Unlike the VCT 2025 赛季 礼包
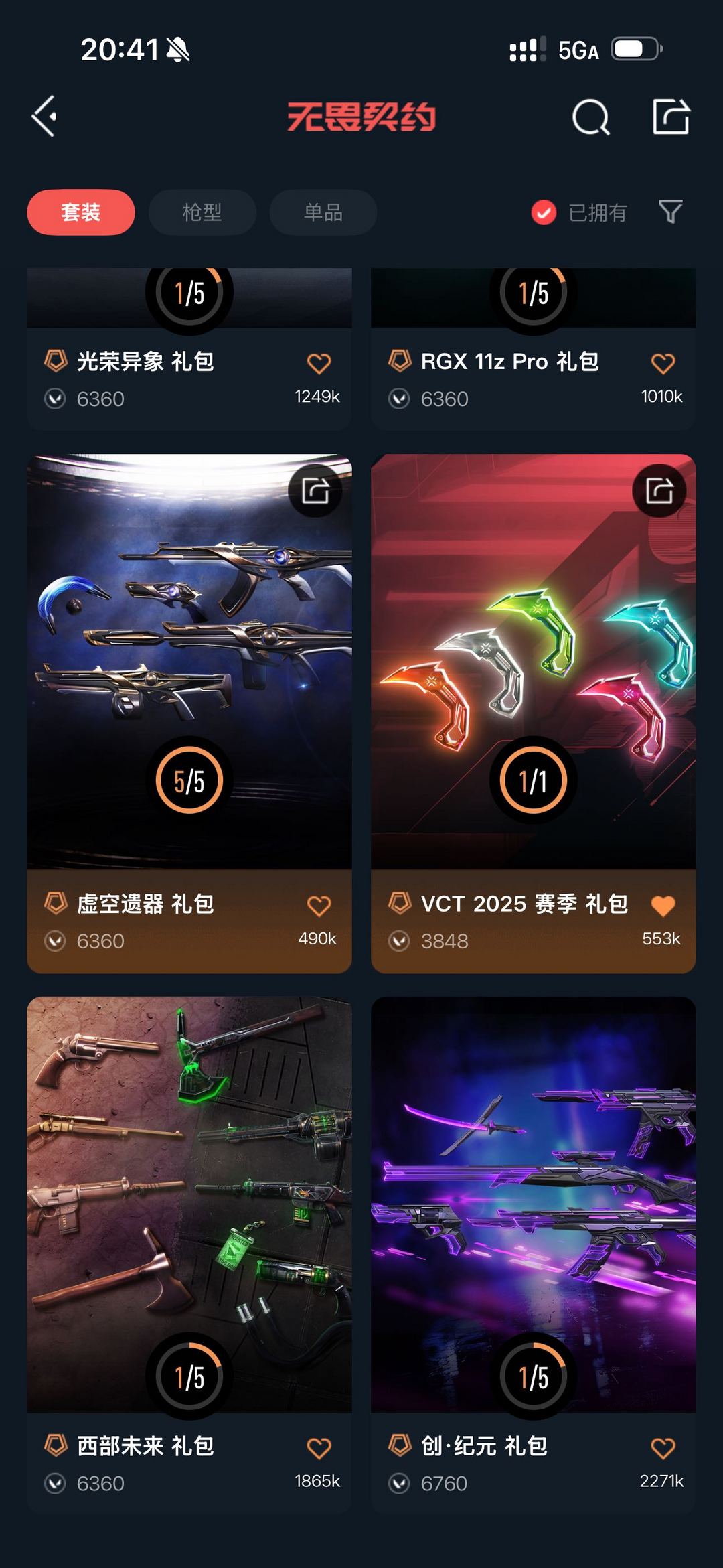The image size is (723, 1568). coord(663,906)
